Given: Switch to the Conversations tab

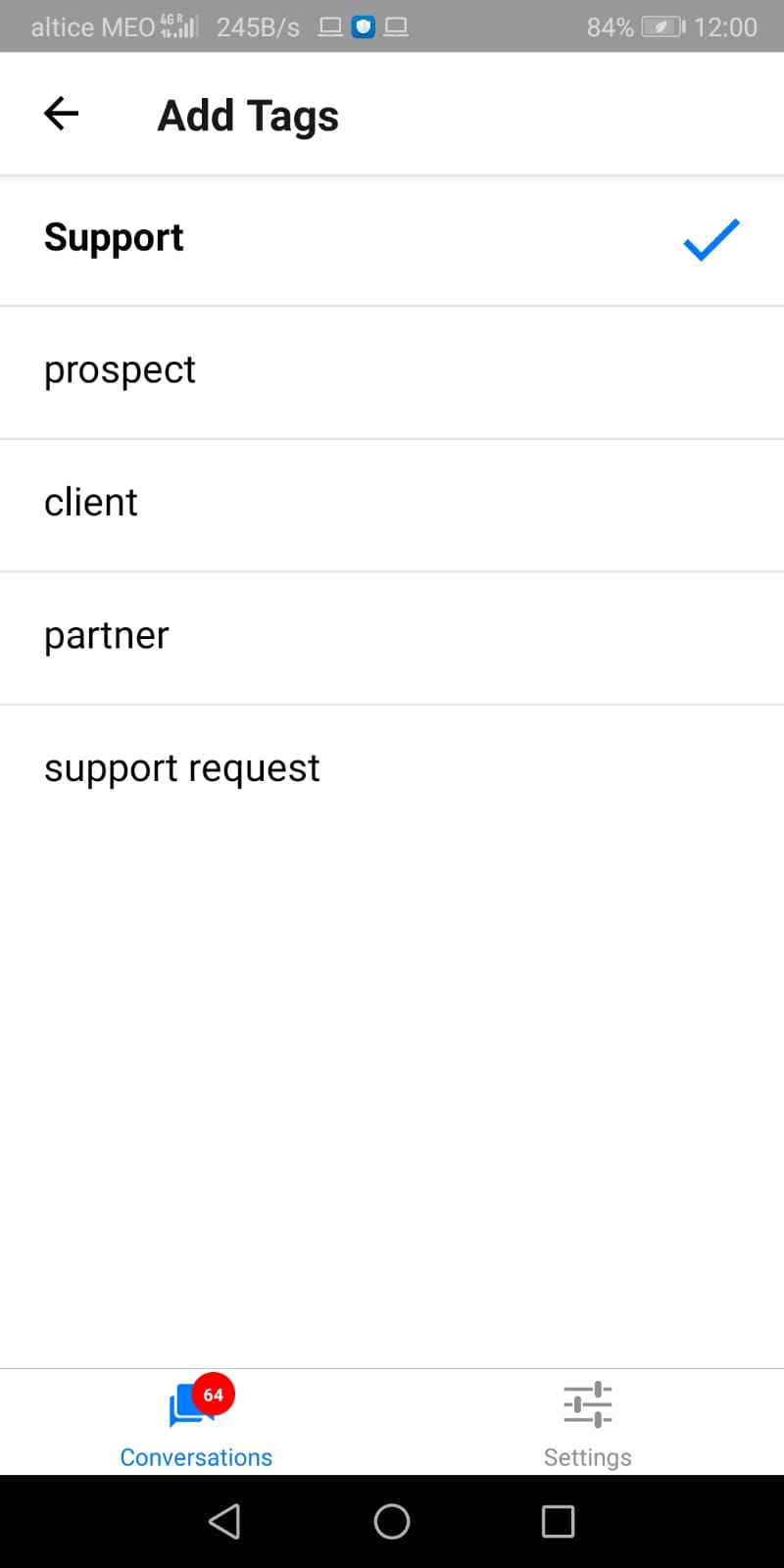Looking at the screenshot, I should click(196, 1423).
